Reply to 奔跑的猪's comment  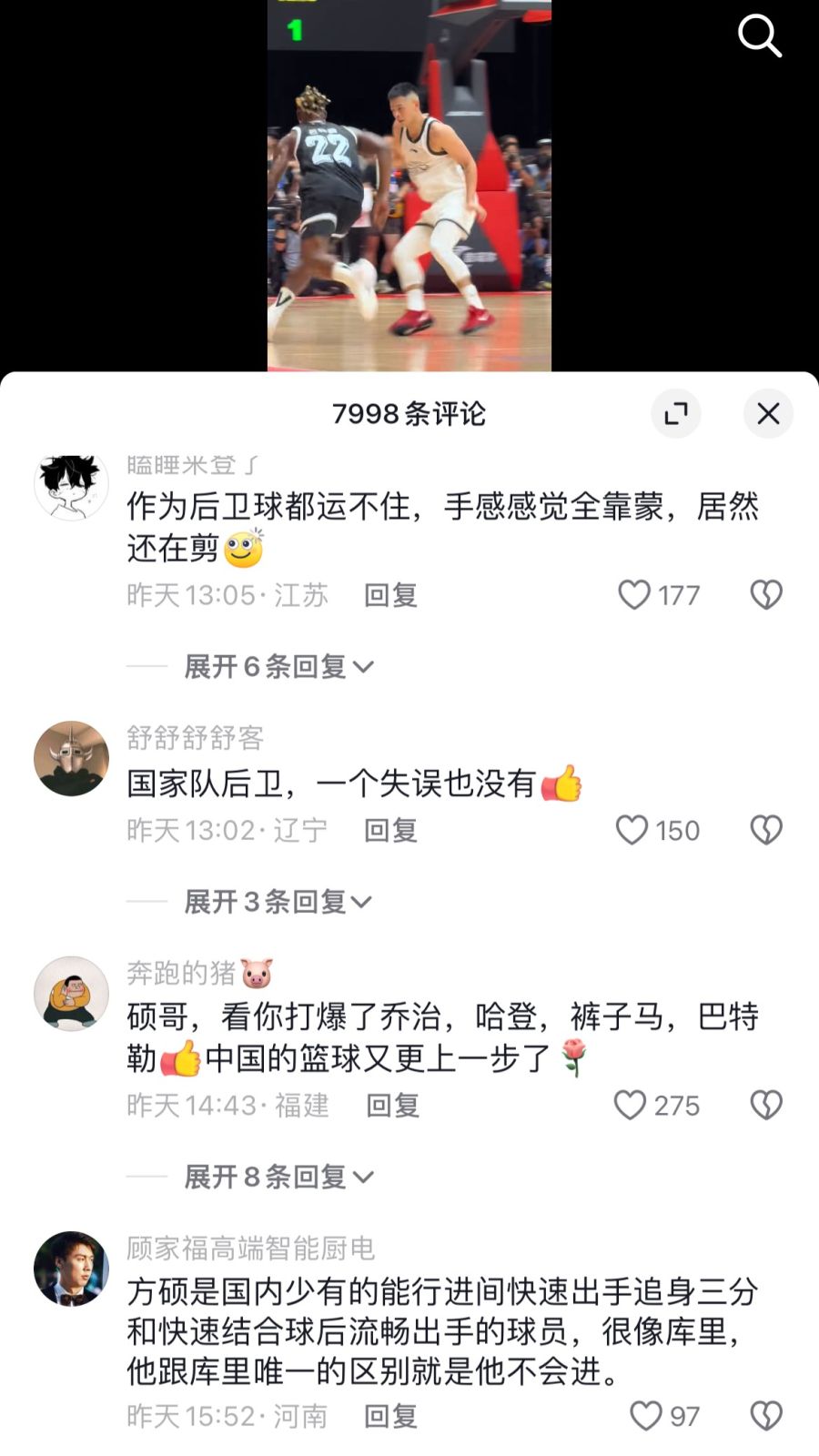click(x=392, y=1105)
